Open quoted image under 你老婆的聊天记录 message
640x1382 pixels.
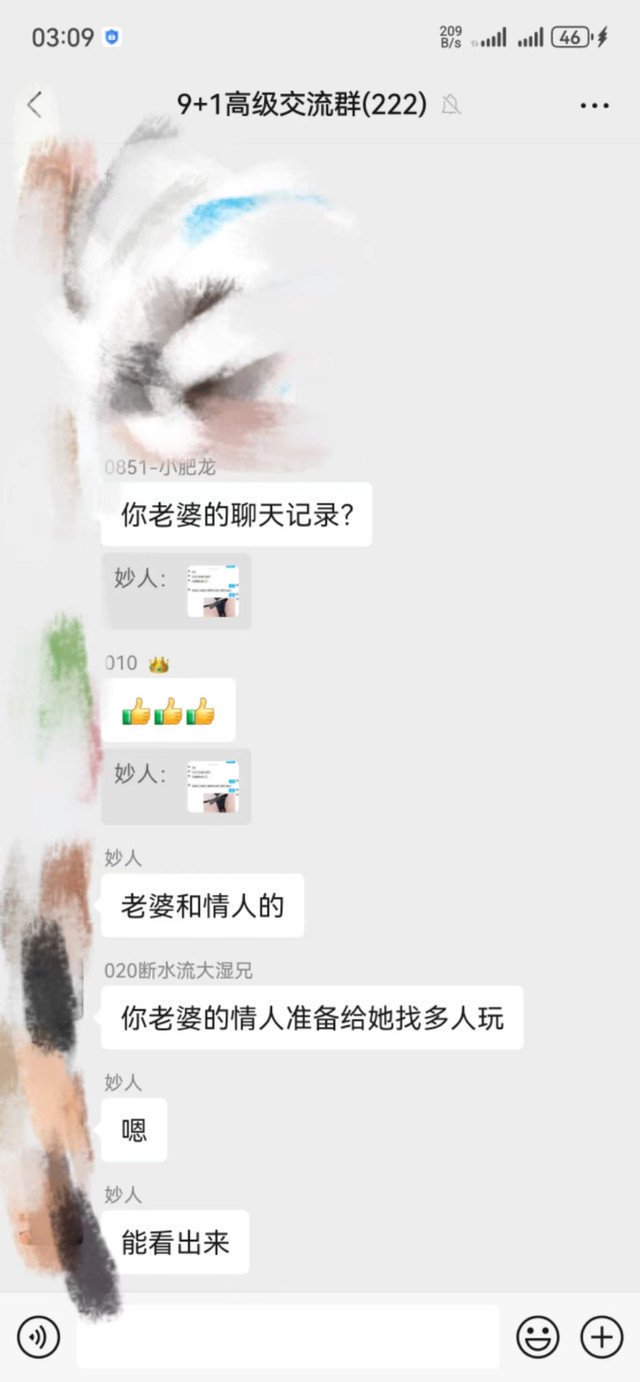[212, 591]
